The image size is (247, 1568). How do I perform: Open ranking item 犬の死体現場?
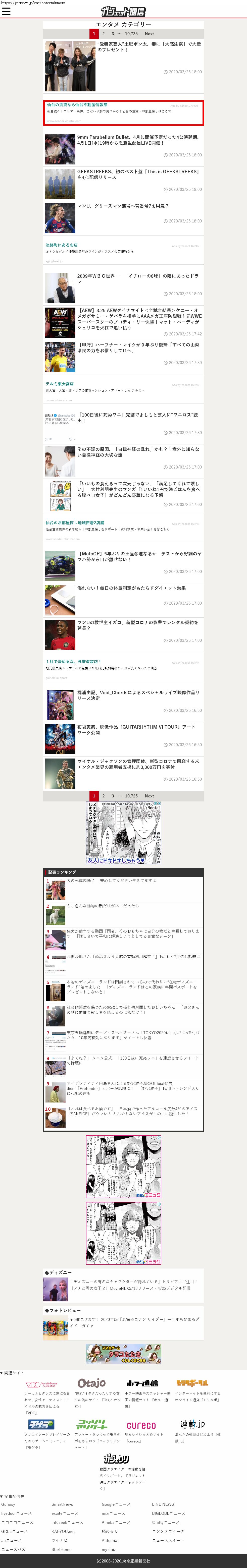(x=111, y=880)
